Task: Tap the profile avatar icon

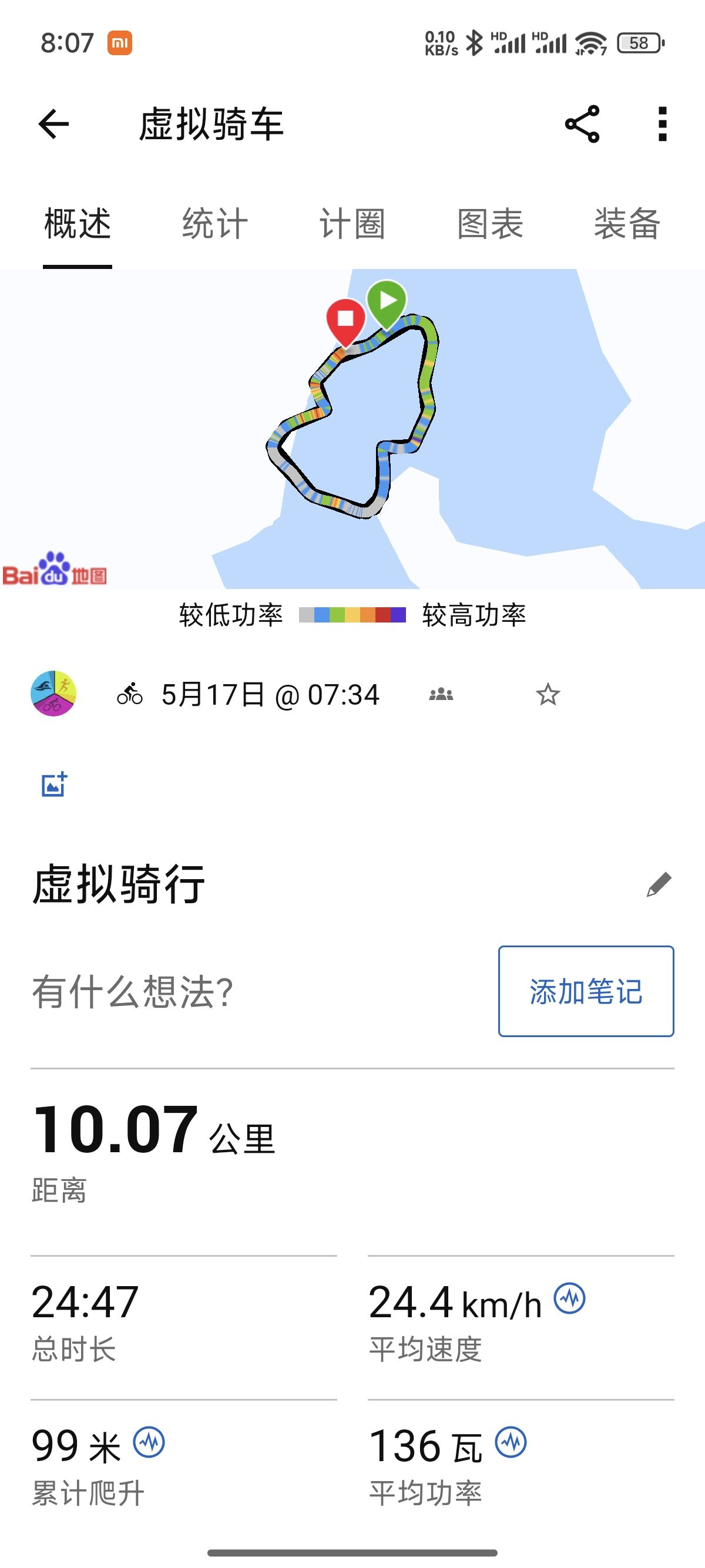Action: [x=53, y=694]
